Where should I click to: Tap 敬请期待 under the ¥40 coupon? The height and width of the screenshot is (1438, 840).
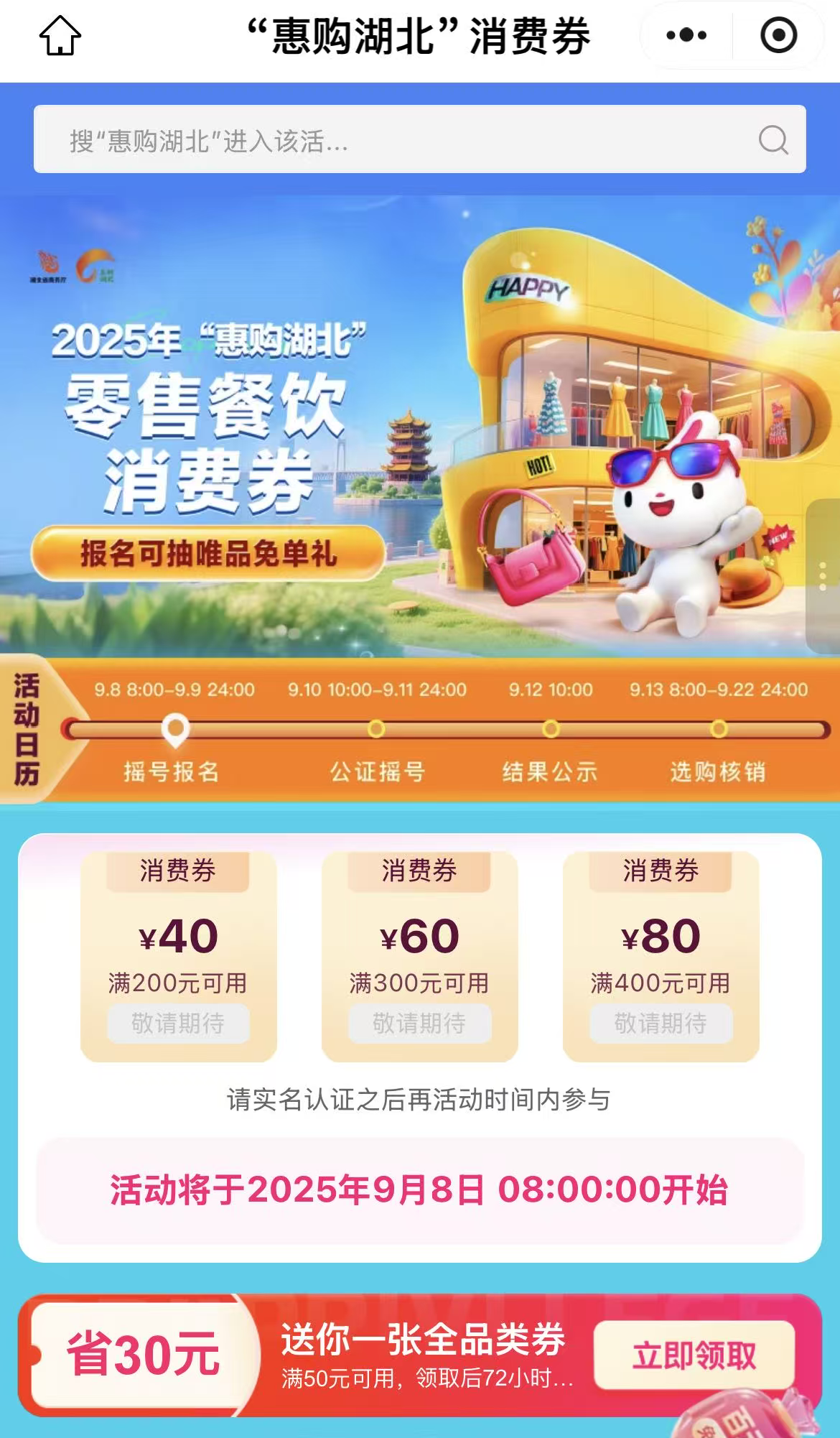179,1025
